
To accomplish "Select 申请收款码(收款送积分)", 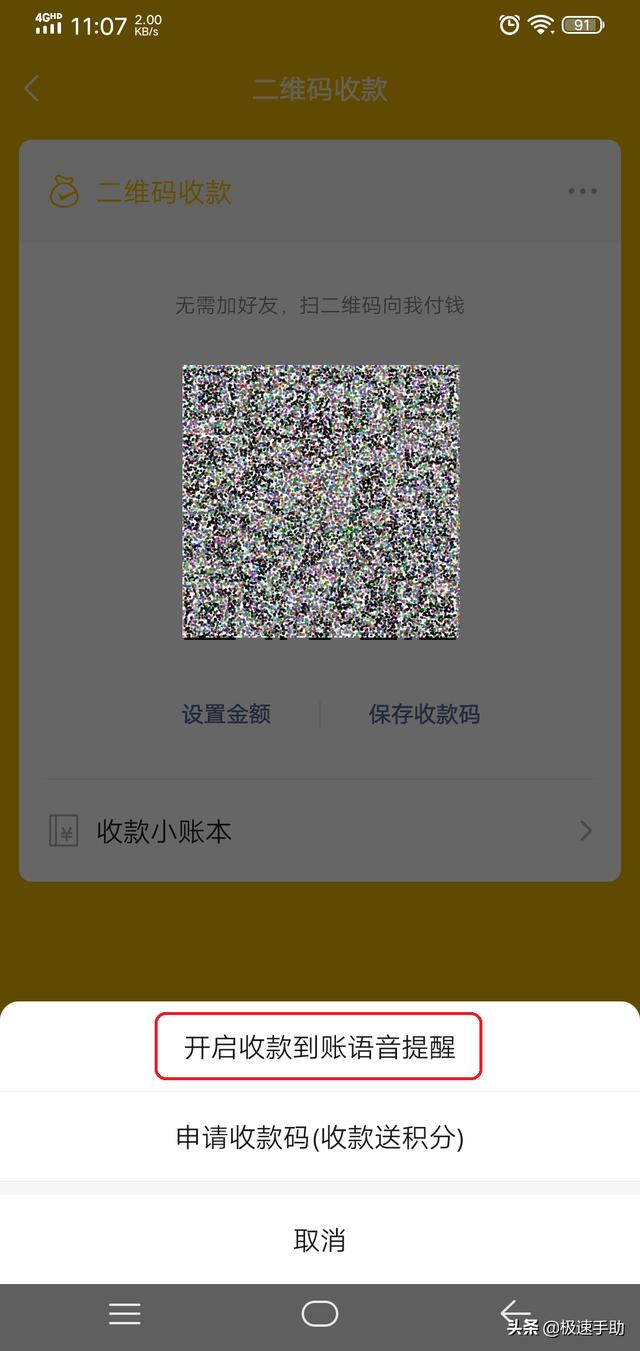I will click(x=319, y=1137).
